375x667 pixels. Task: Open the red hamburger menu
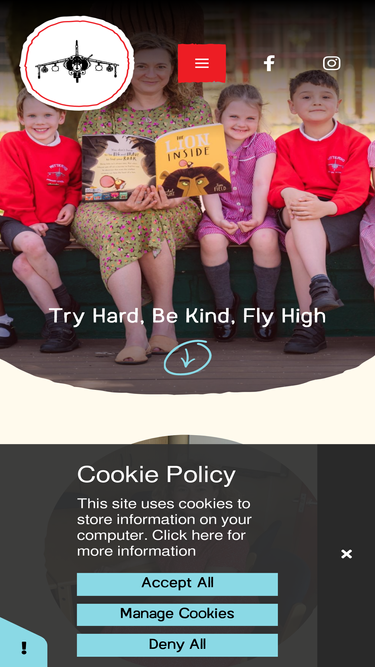pos(202,63)
